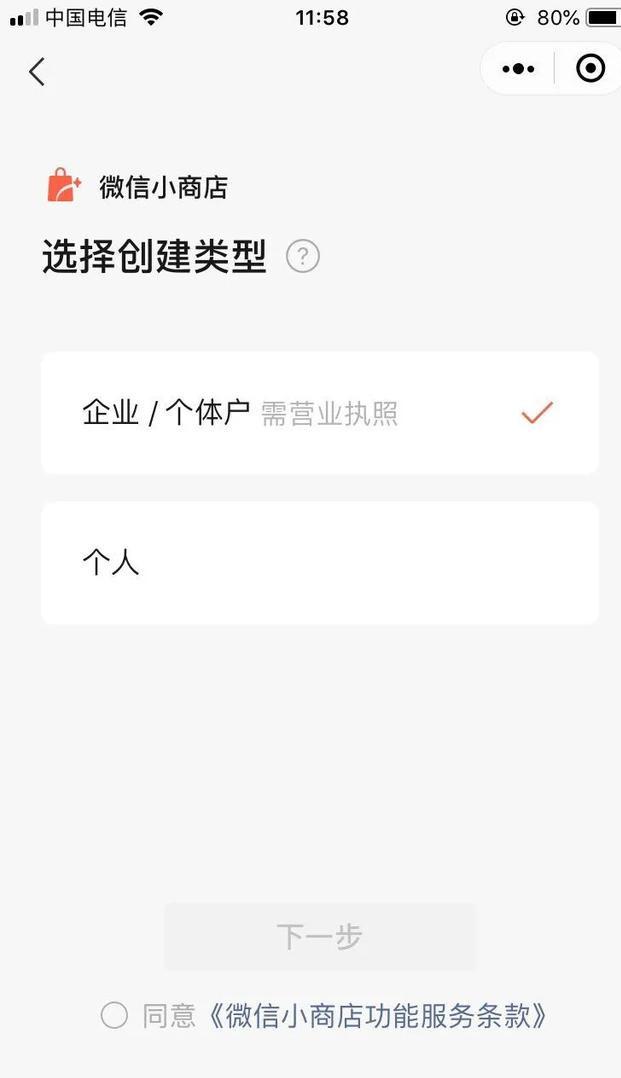Open 《微信小商店功能服务条款》 link

[x=379, y=1016]
